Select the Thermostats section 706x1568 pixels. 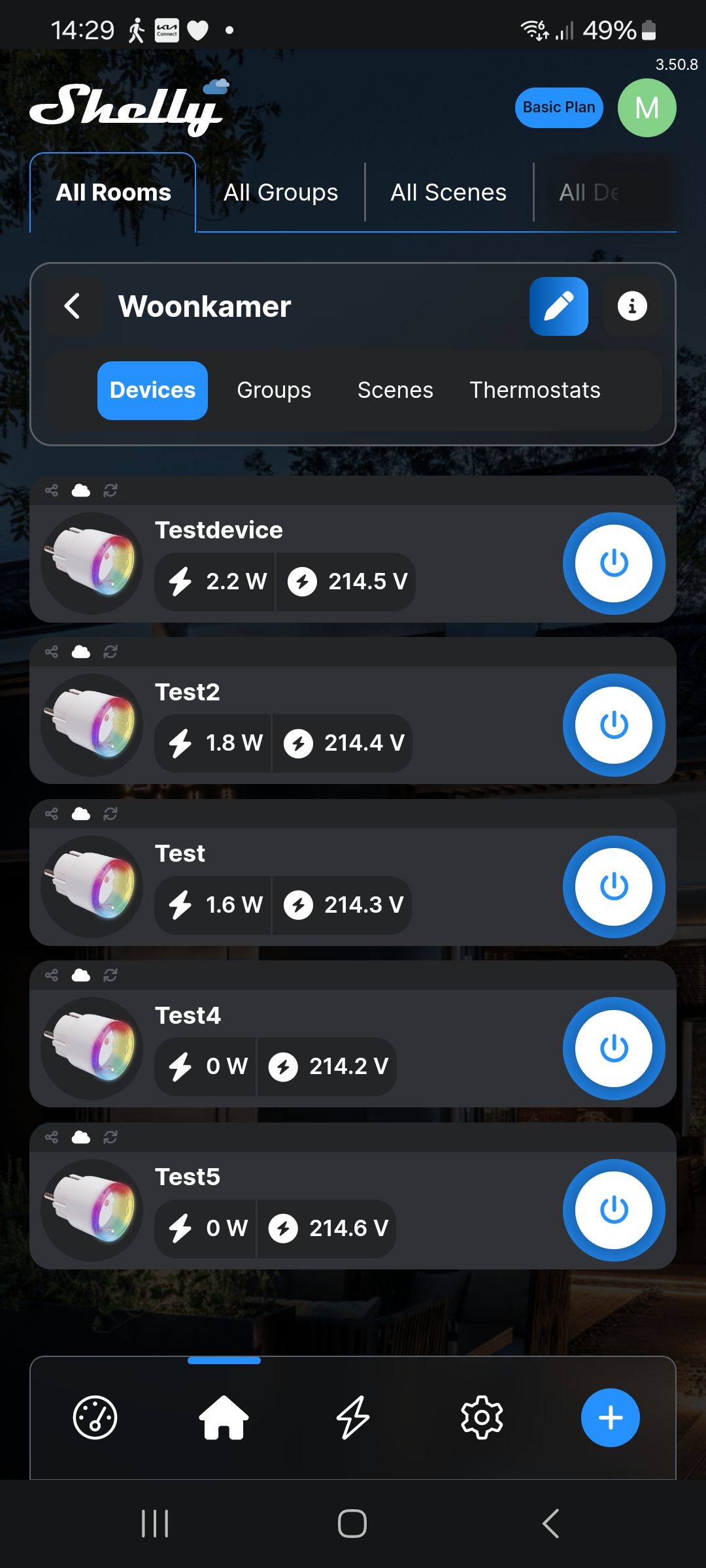[535, 390]
